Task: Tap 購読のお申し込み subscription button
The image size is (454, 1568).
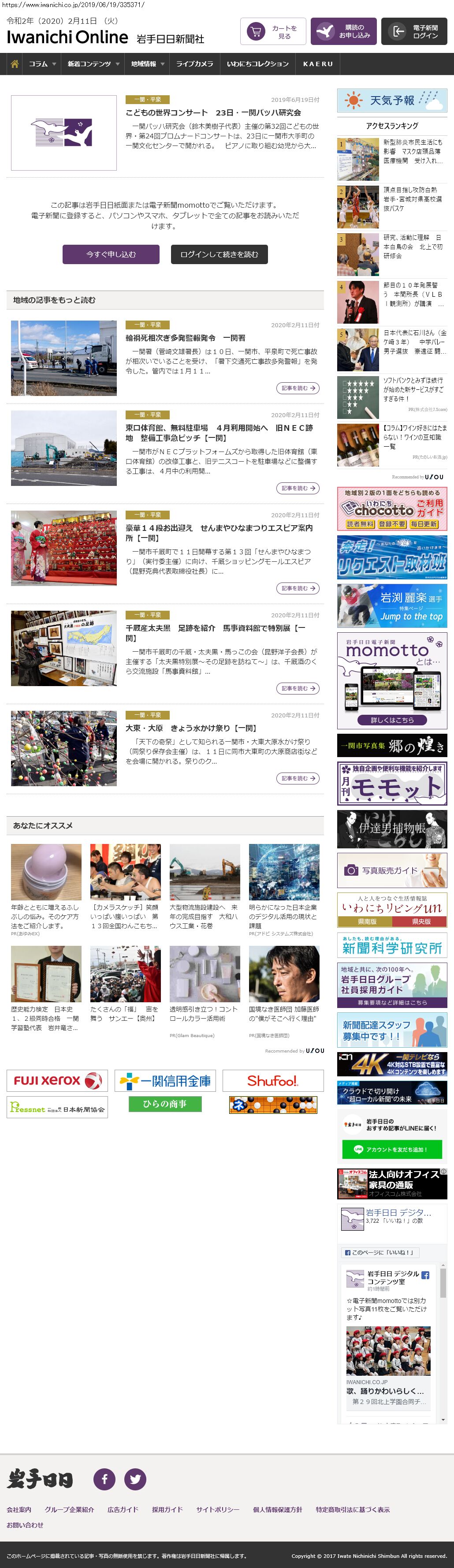Action: click(x=344, y=32)
